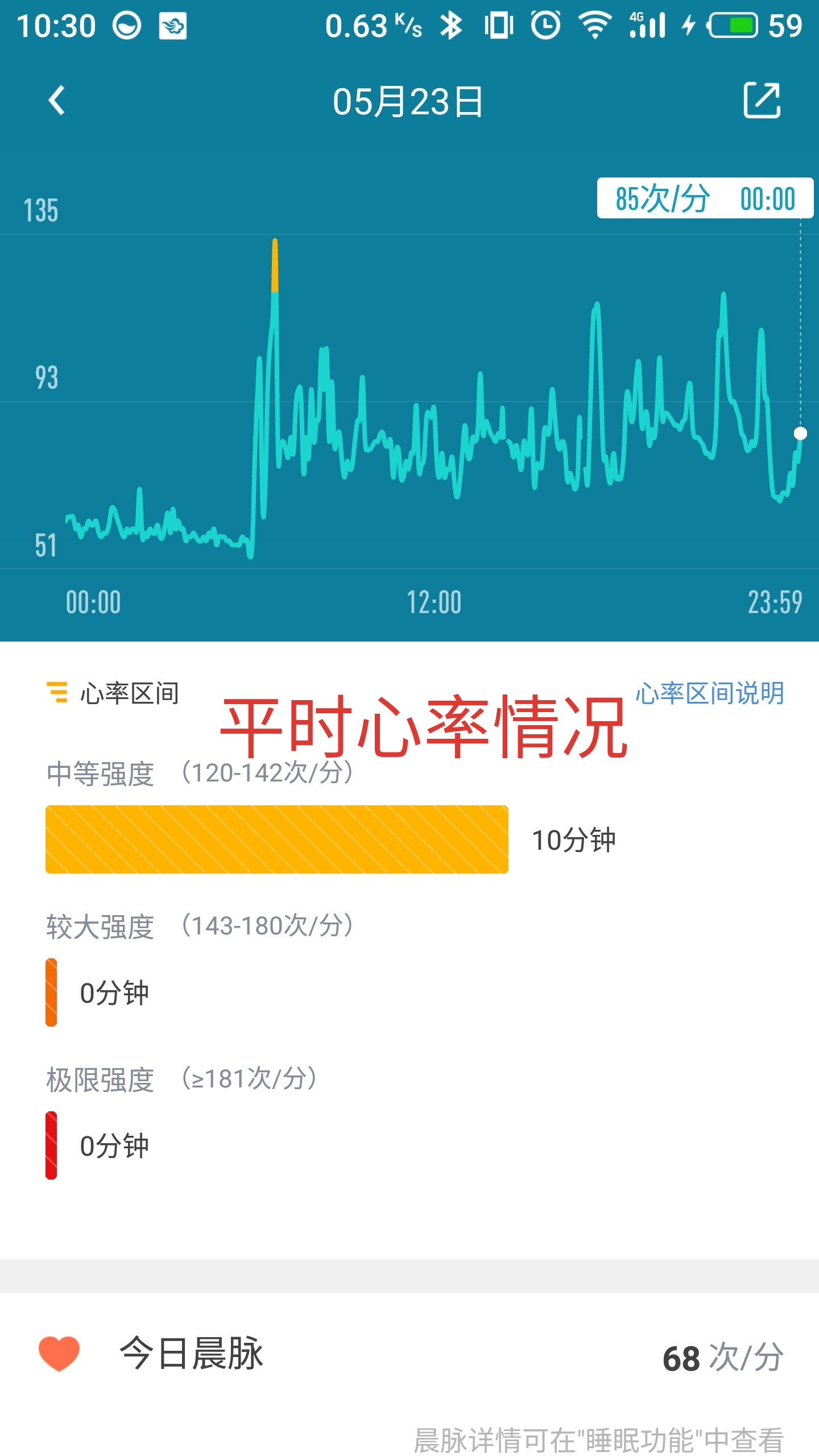Go back from the 05月23日 heart rate page
This screenshot has width=819, height=1456.
point(57,101)
